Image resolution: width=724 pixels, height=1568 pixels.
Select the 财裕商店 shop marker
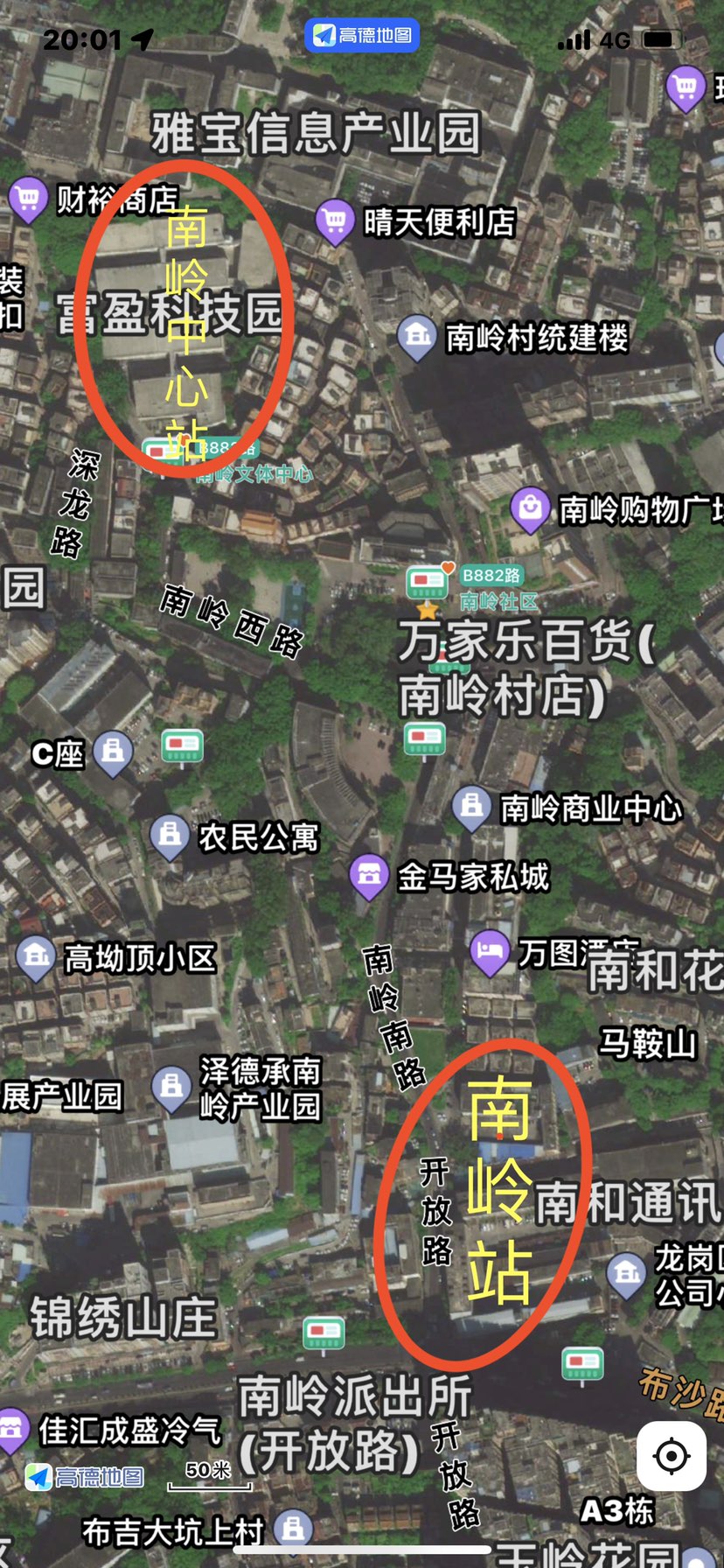(27, 199)
